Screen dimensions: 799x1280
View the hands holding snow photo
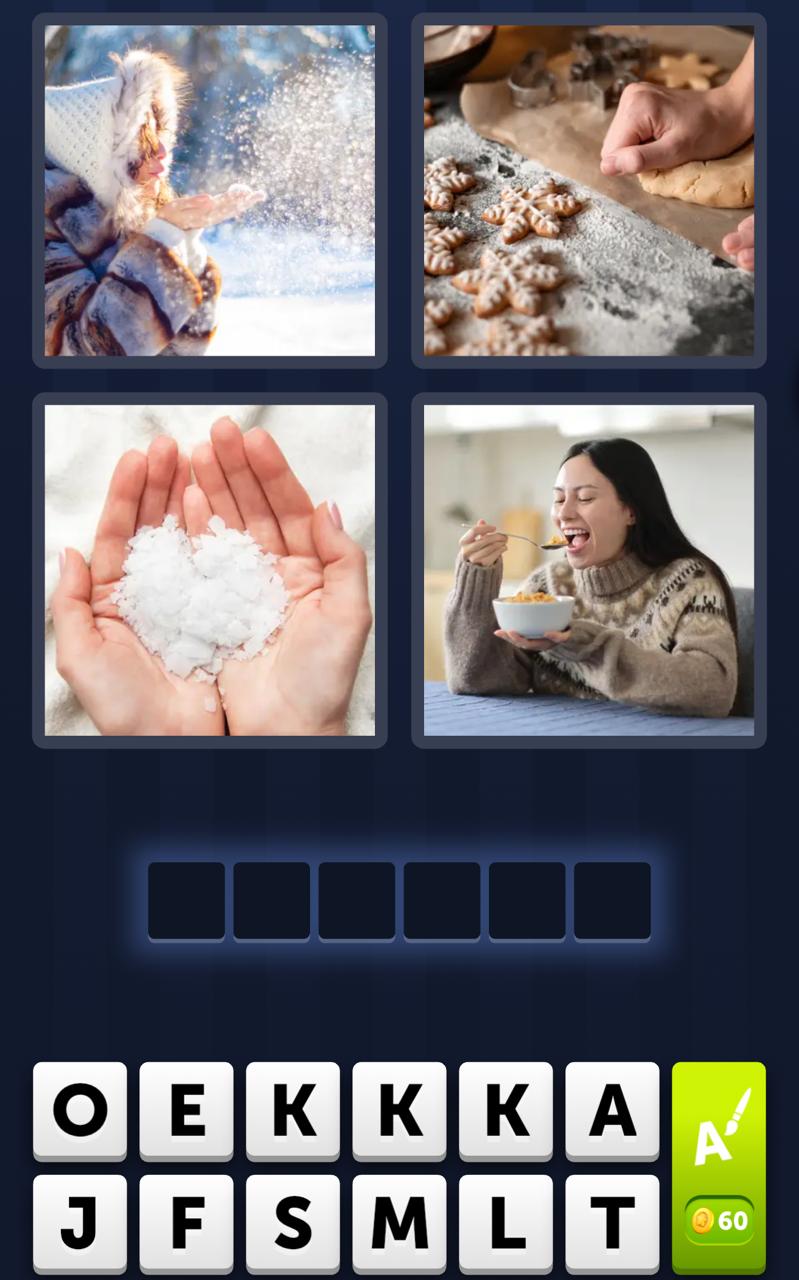click(x=208, y=570)
